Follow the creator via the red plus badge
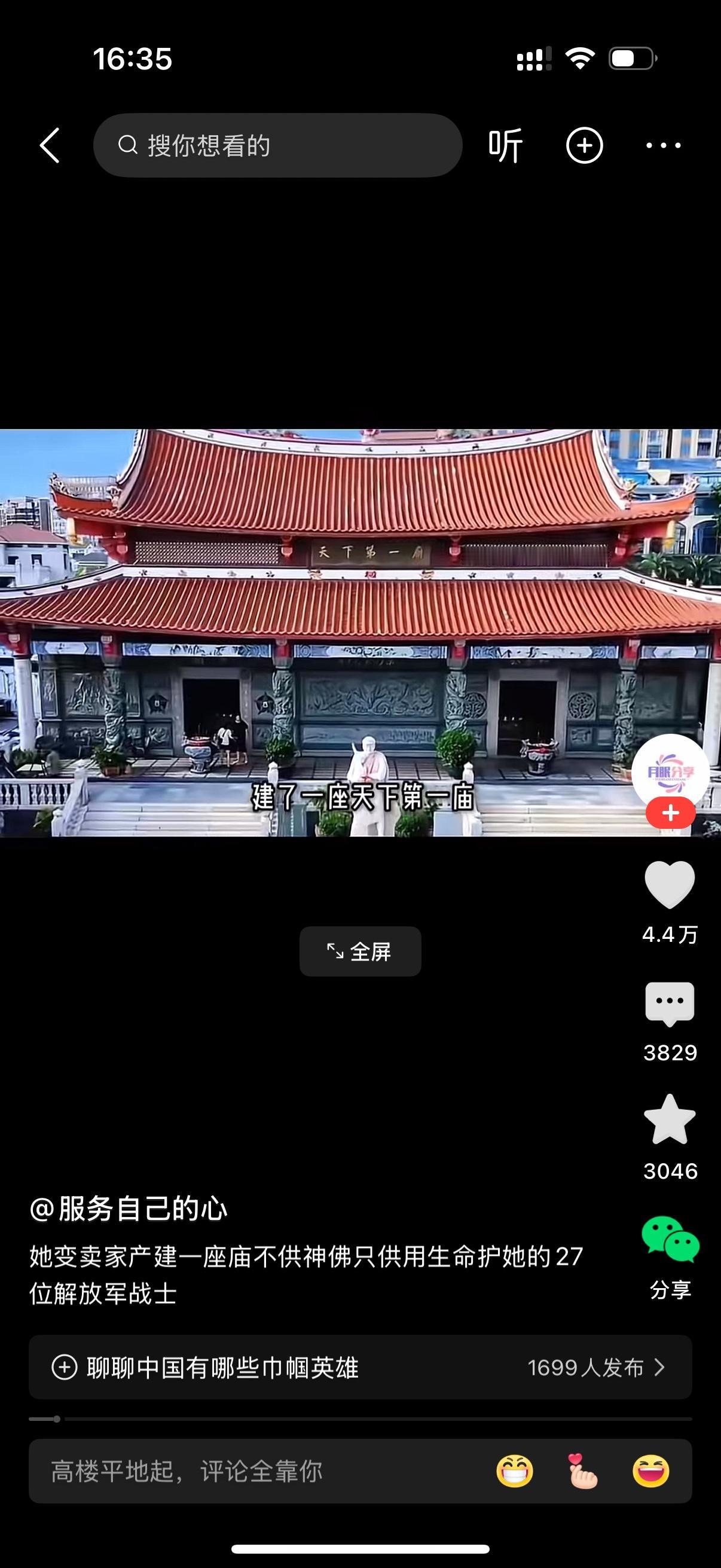Viewport: 721px width, 1568px height. tap(670, 814)
